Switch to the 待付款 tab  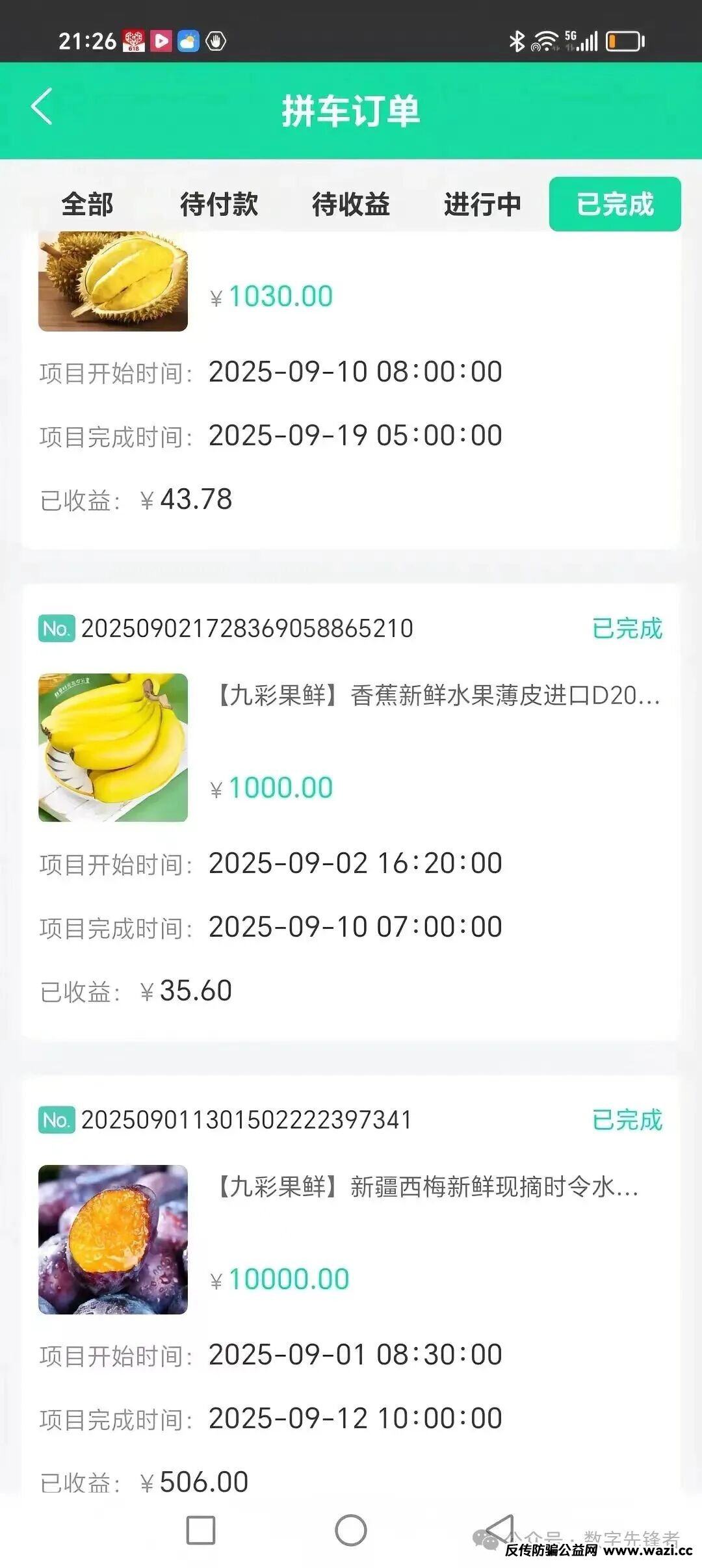219,204
